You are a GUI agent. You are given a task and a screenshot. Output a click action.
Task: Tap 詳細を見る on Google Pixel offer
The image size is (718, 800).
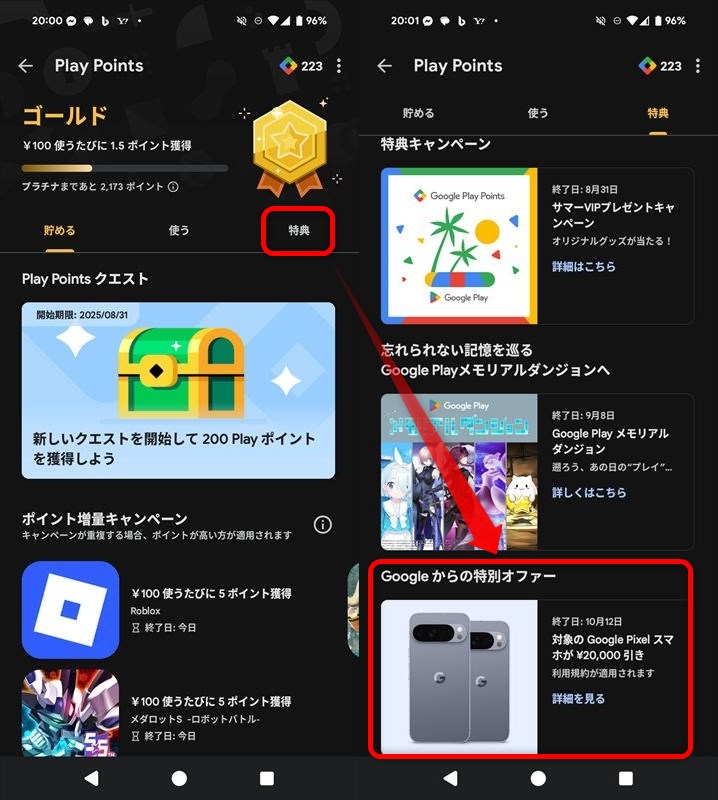pyautogui.click(x=578, y=699)
